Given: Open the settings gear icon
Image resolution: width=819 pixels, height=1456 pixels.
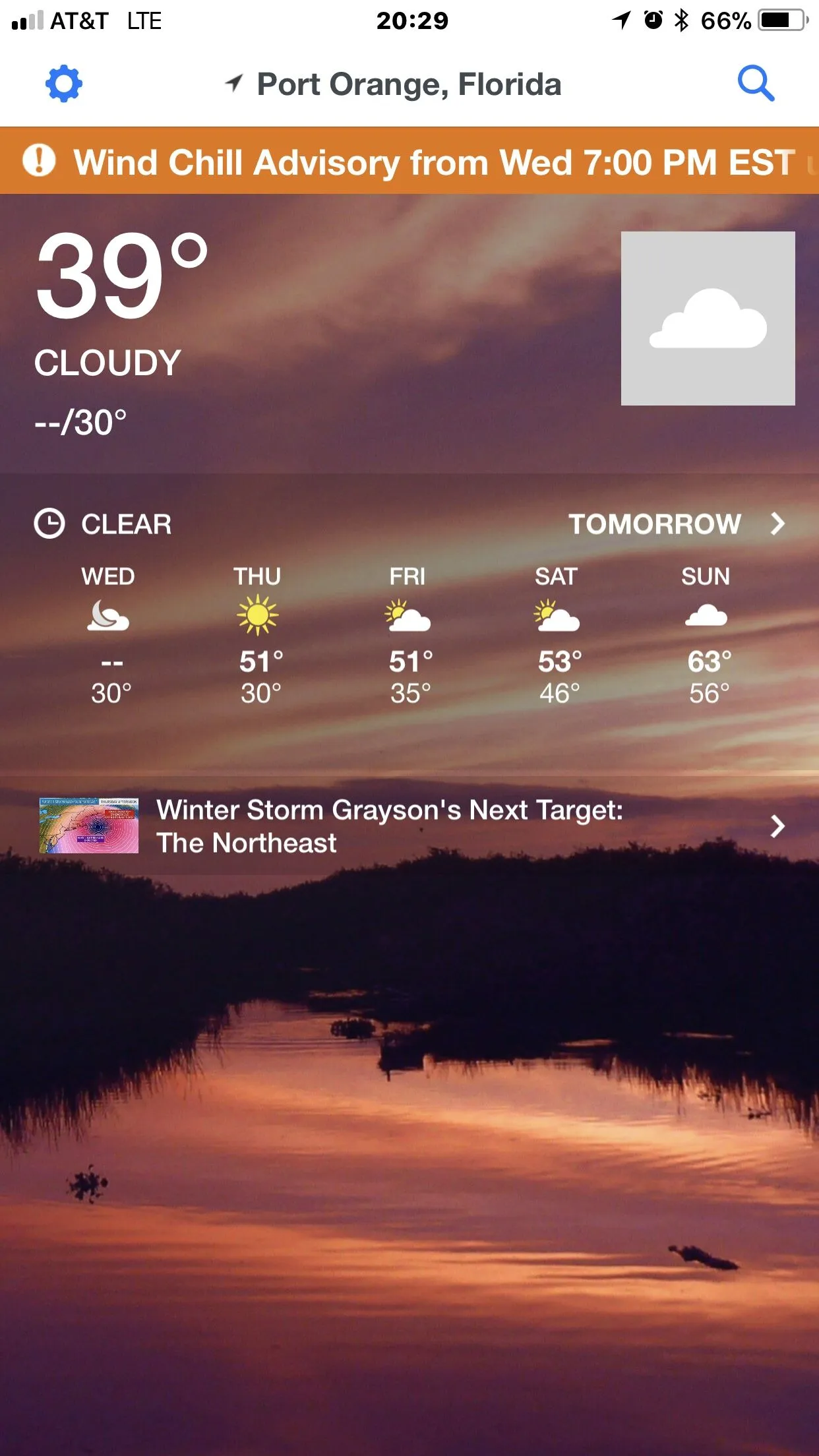Looking at the screenshot, I should [x=63, y=84].
